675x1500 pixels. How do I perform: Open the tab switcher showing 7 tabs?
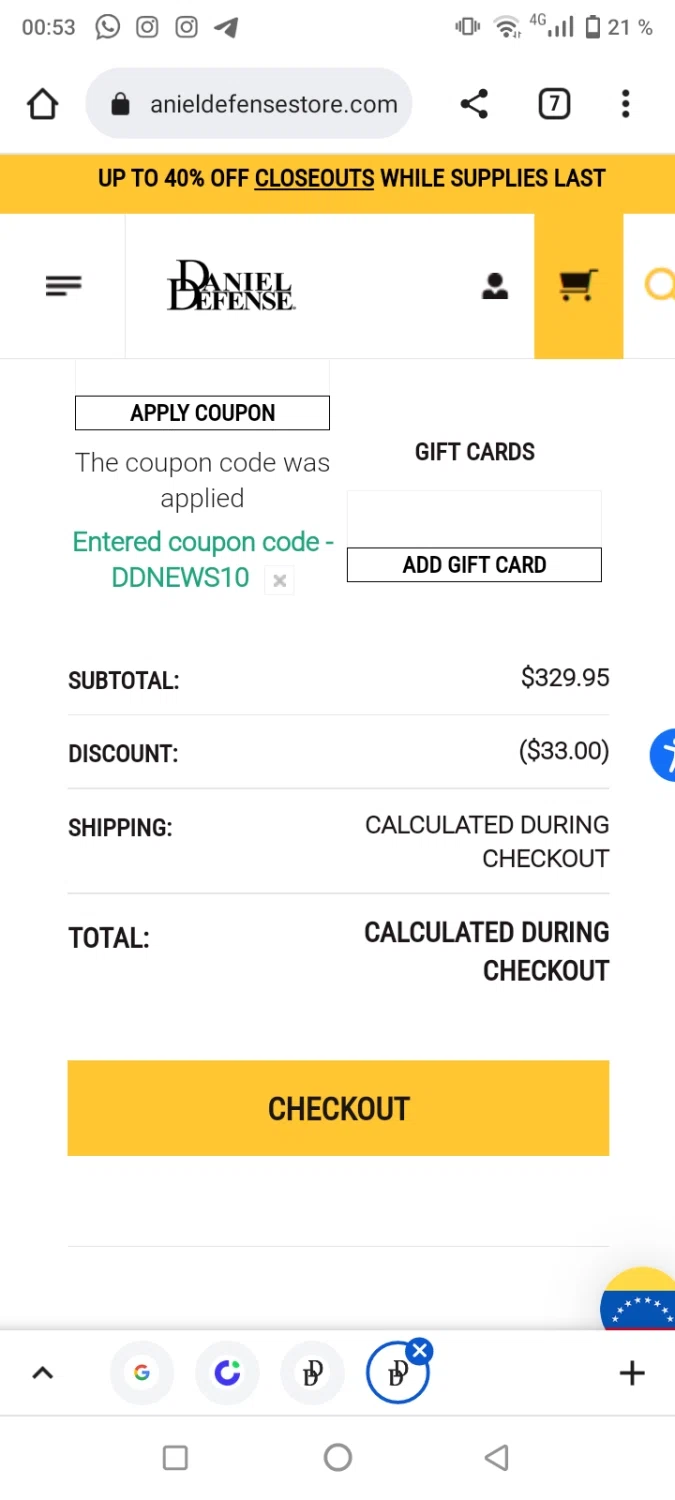click(554, 104)
